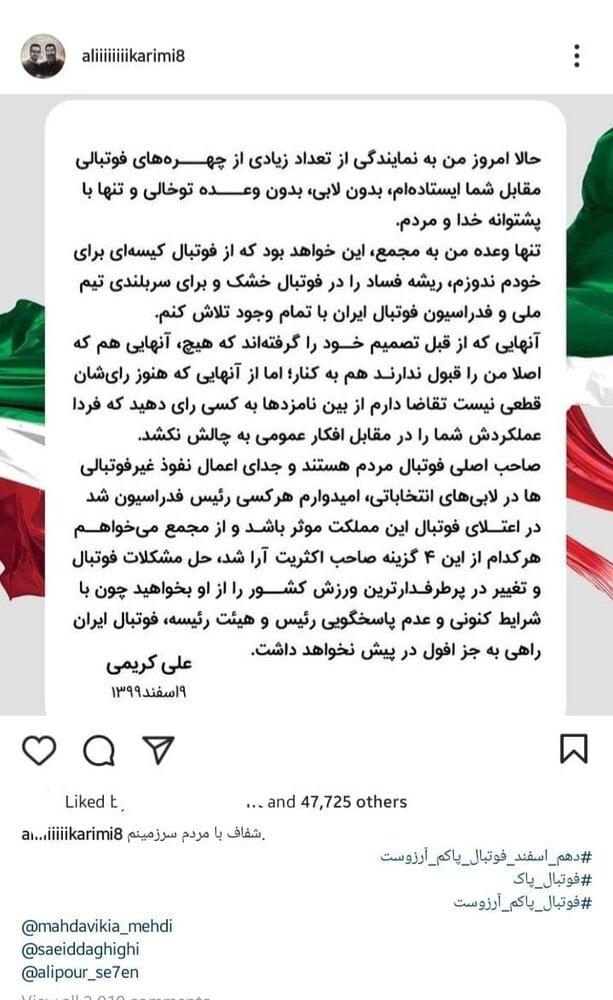This screenshot has height=1000, width=613.
Task: Open hashtag #دهم_اسفند_فوتبال_پاکم_آرزوست
Action: coord(487,858)
